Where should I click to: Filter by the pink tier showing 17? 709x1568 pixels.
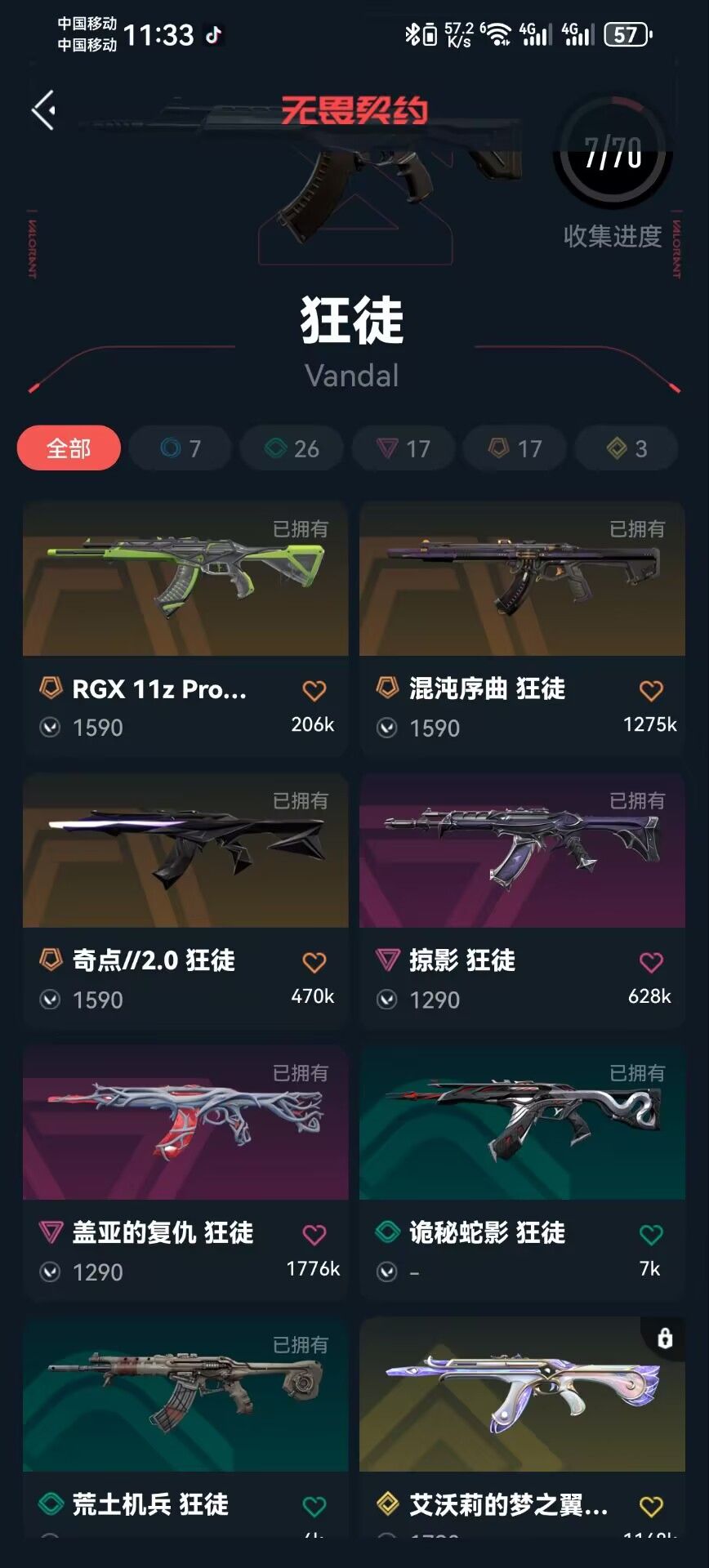[x=404, y=448]
